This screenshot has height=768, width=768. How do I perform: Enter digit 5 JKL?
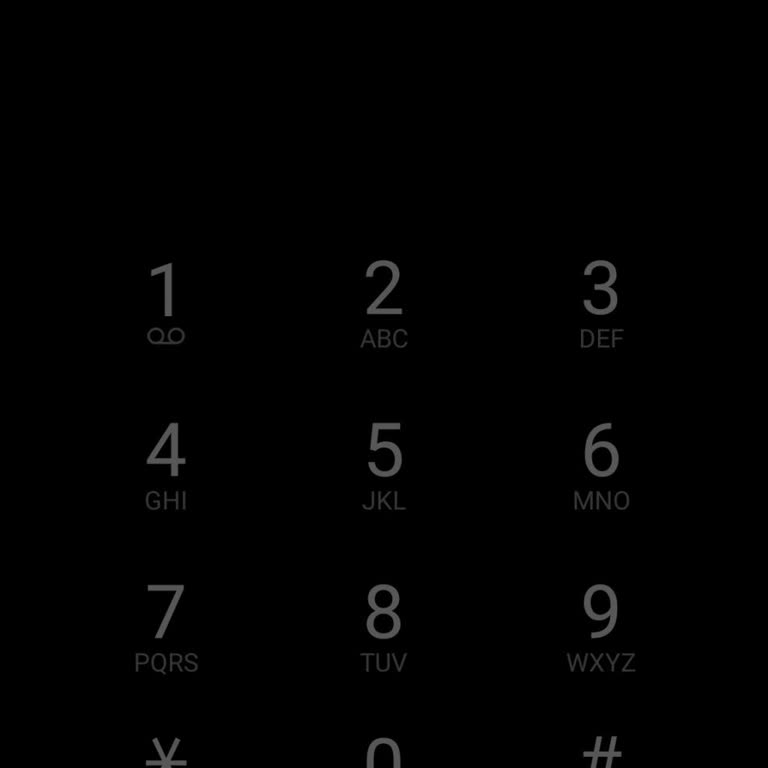(x=384, y=465)
